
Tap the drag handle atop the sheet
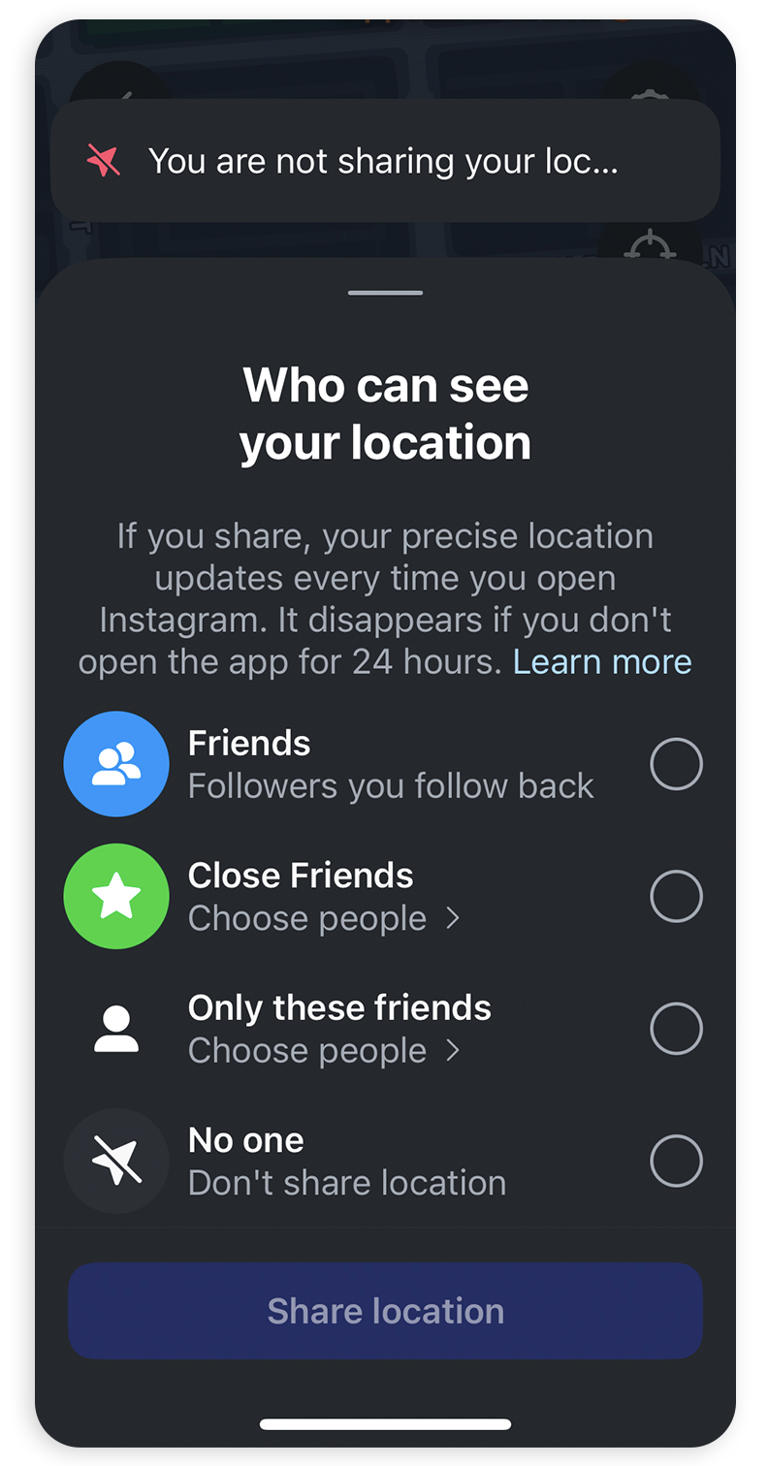[384, 291]
